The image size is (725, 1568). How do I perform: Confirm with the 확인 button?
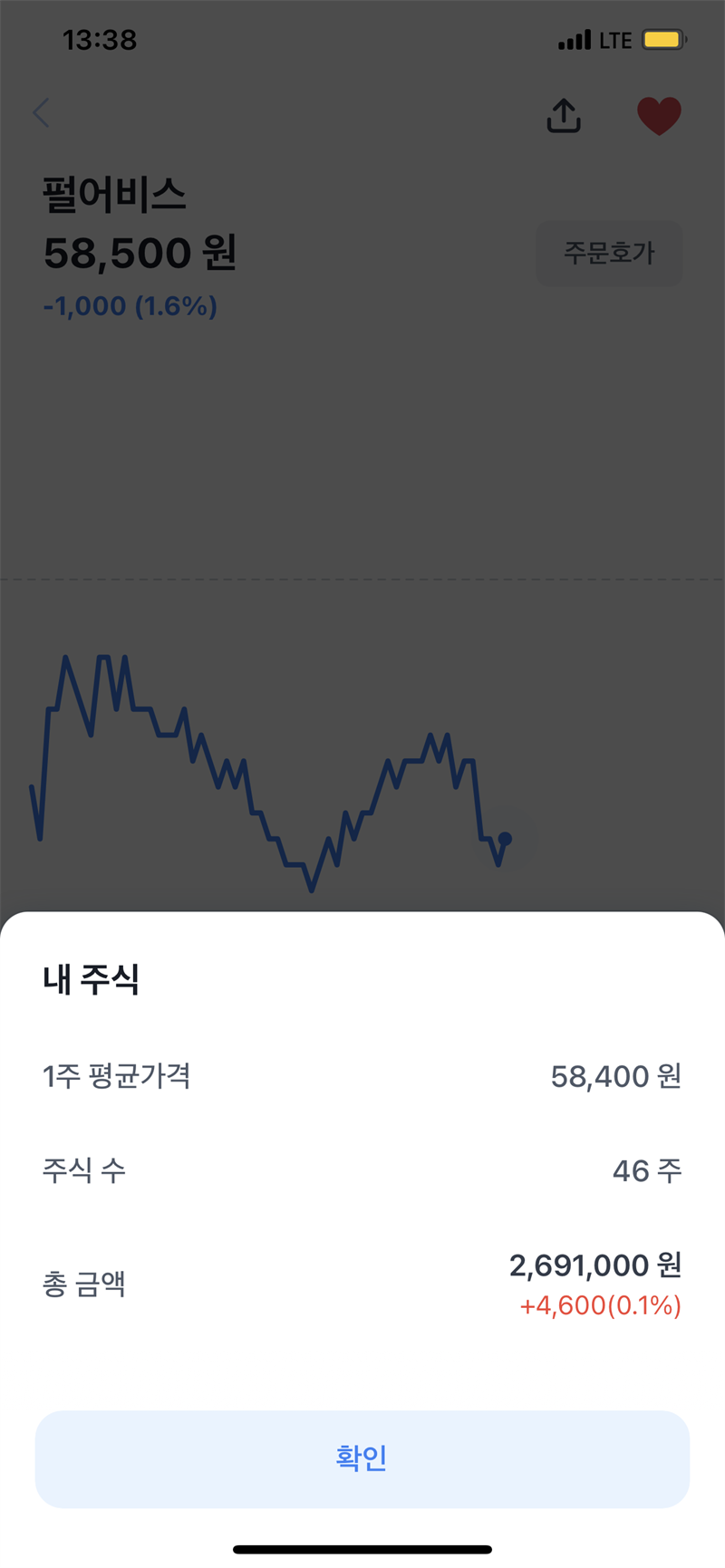click(x=362, y=1458)
